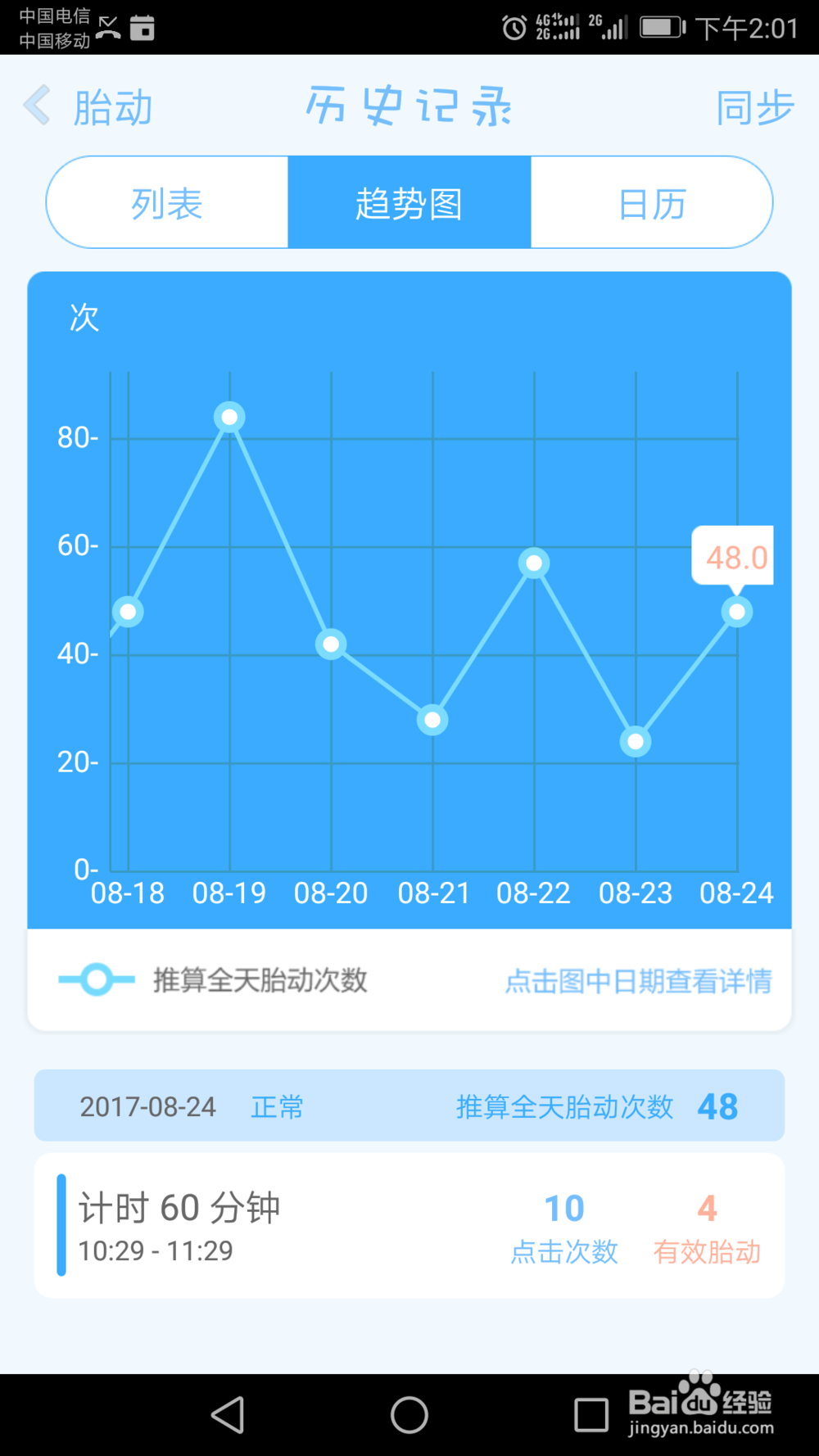The height and width of the screenshot is (1456, 819).
Task: Tap 同步 to sync records
Action: point(753,105)
